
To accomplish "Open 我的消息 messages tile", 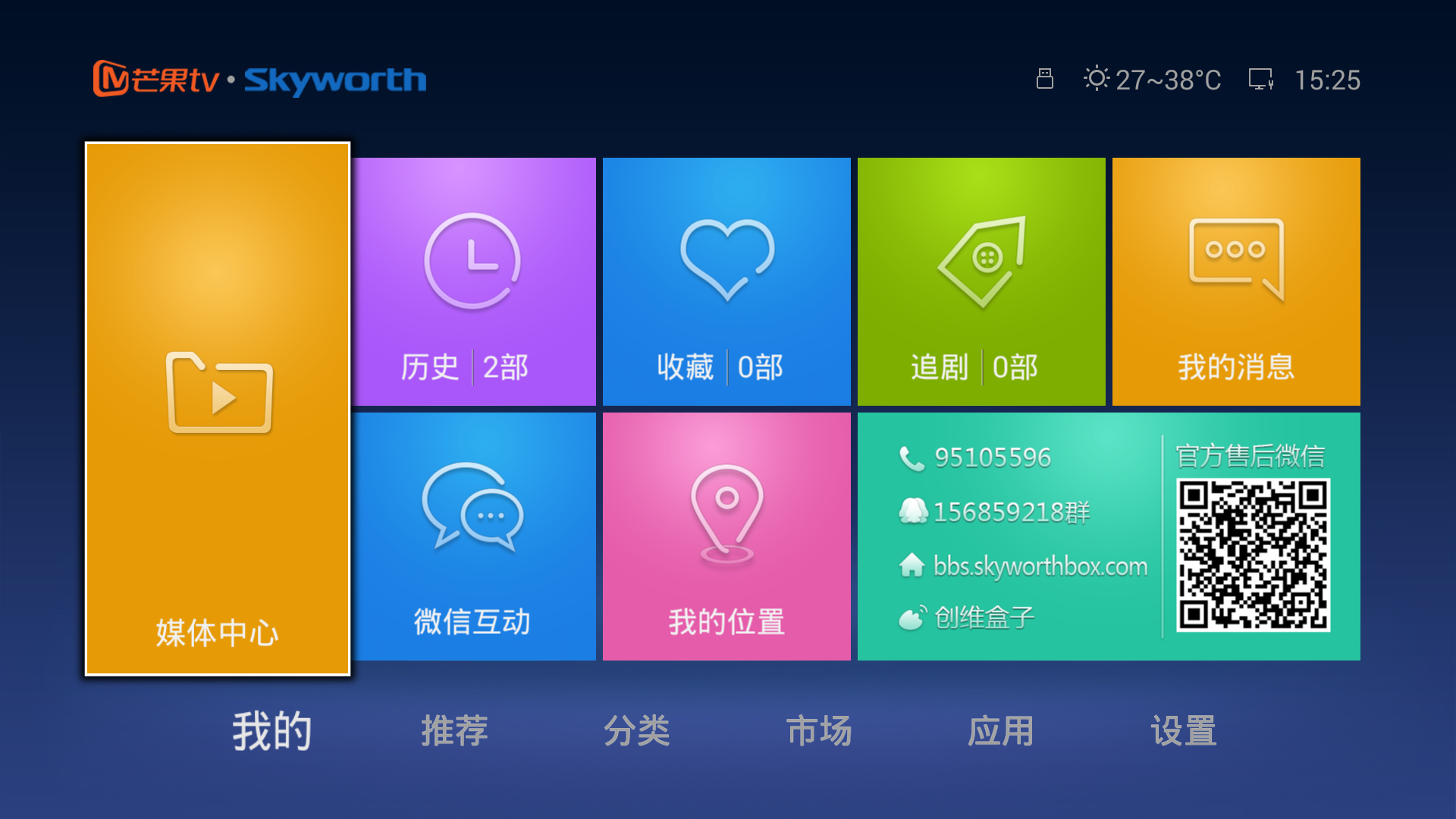I will click(x=1236, y=281).
